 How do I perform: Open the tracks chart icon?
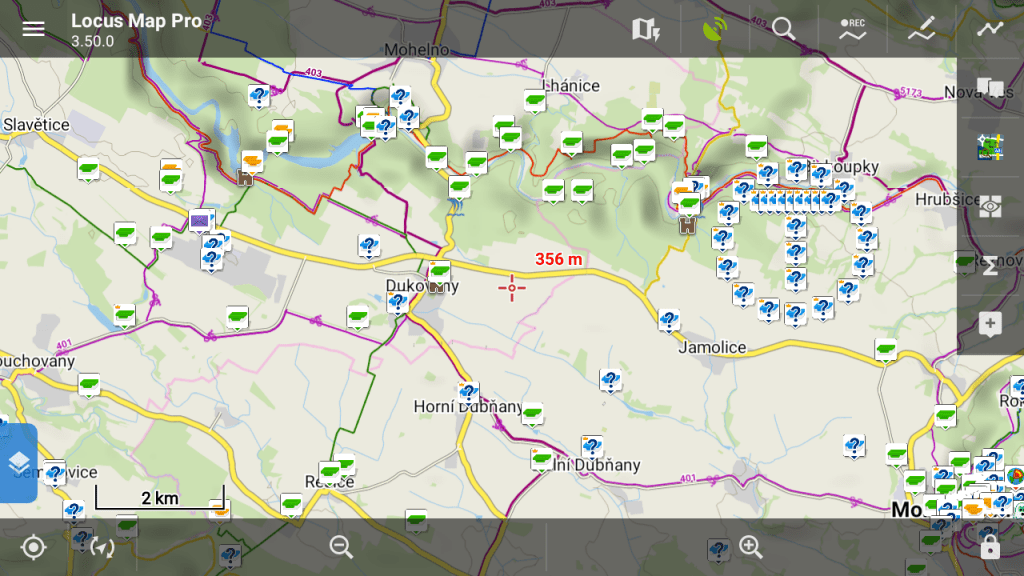(x=990, y=29)
